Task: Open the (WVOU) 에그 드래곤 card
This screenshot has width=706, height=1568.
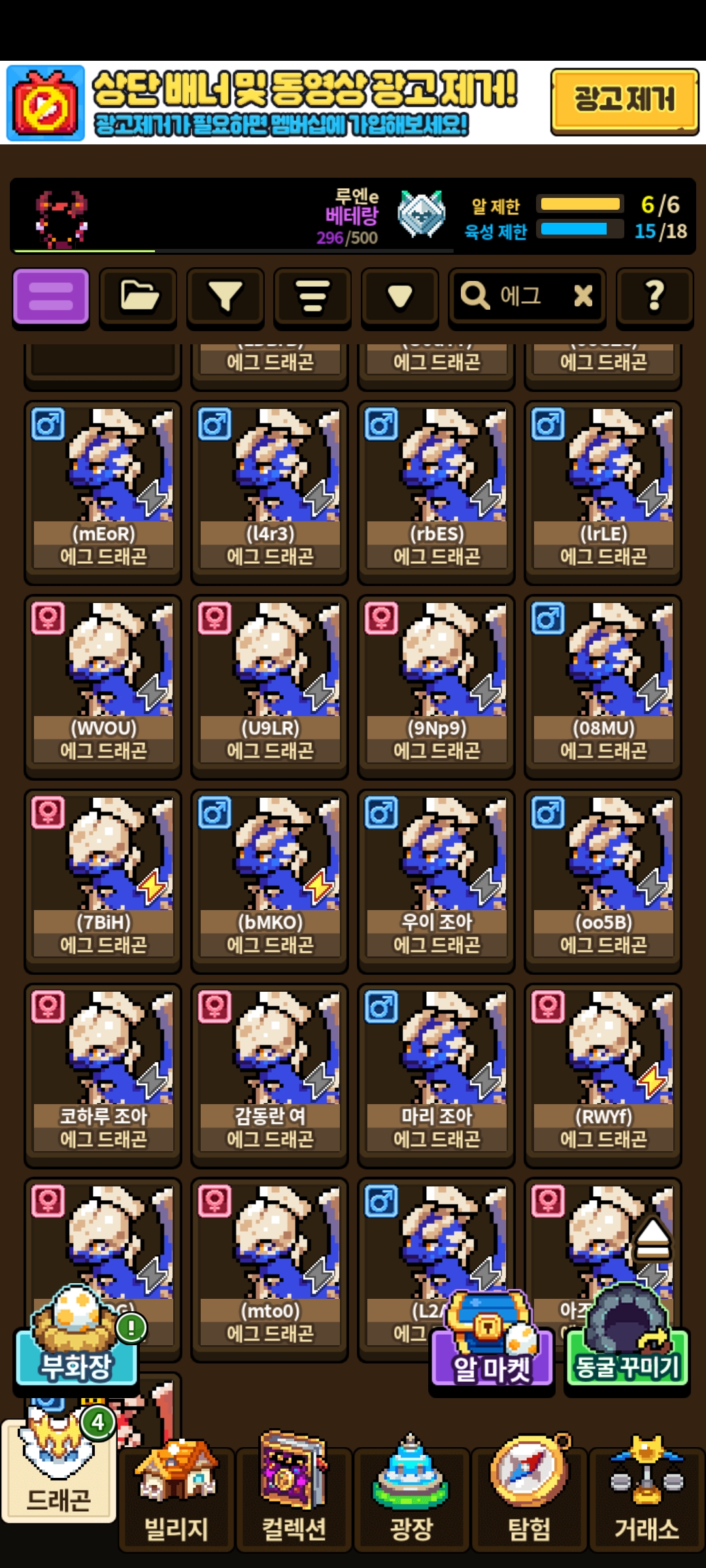Action: click(x=103, y=685)
